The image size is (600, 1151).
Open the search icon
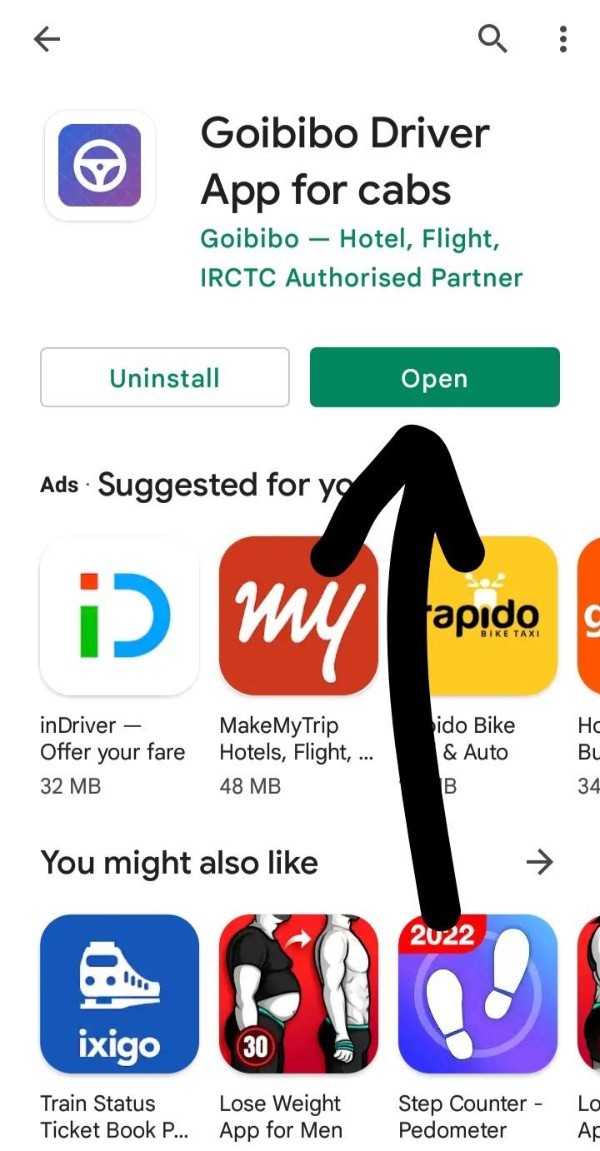492,39
